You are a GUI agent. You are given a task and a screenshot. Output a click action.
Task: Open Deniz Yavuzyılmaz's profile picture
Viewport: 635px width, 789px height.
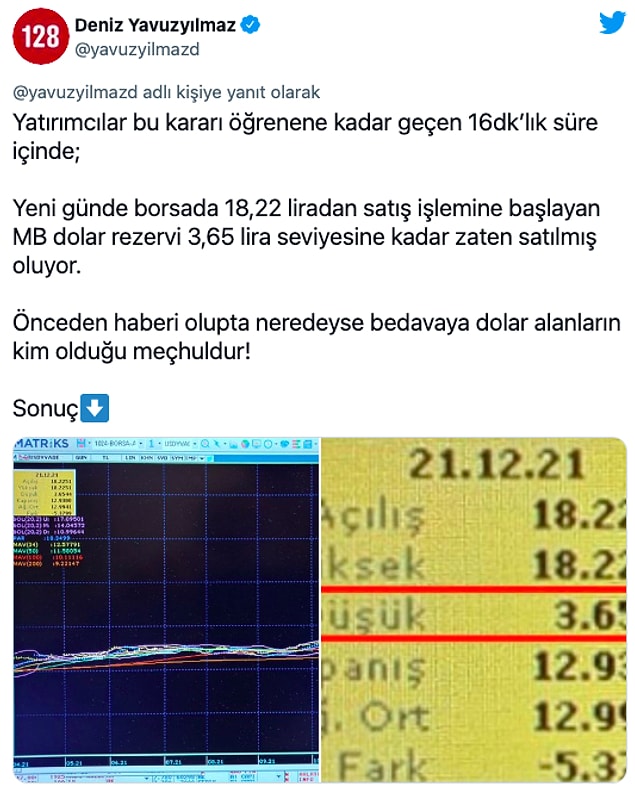click(39, 36)
